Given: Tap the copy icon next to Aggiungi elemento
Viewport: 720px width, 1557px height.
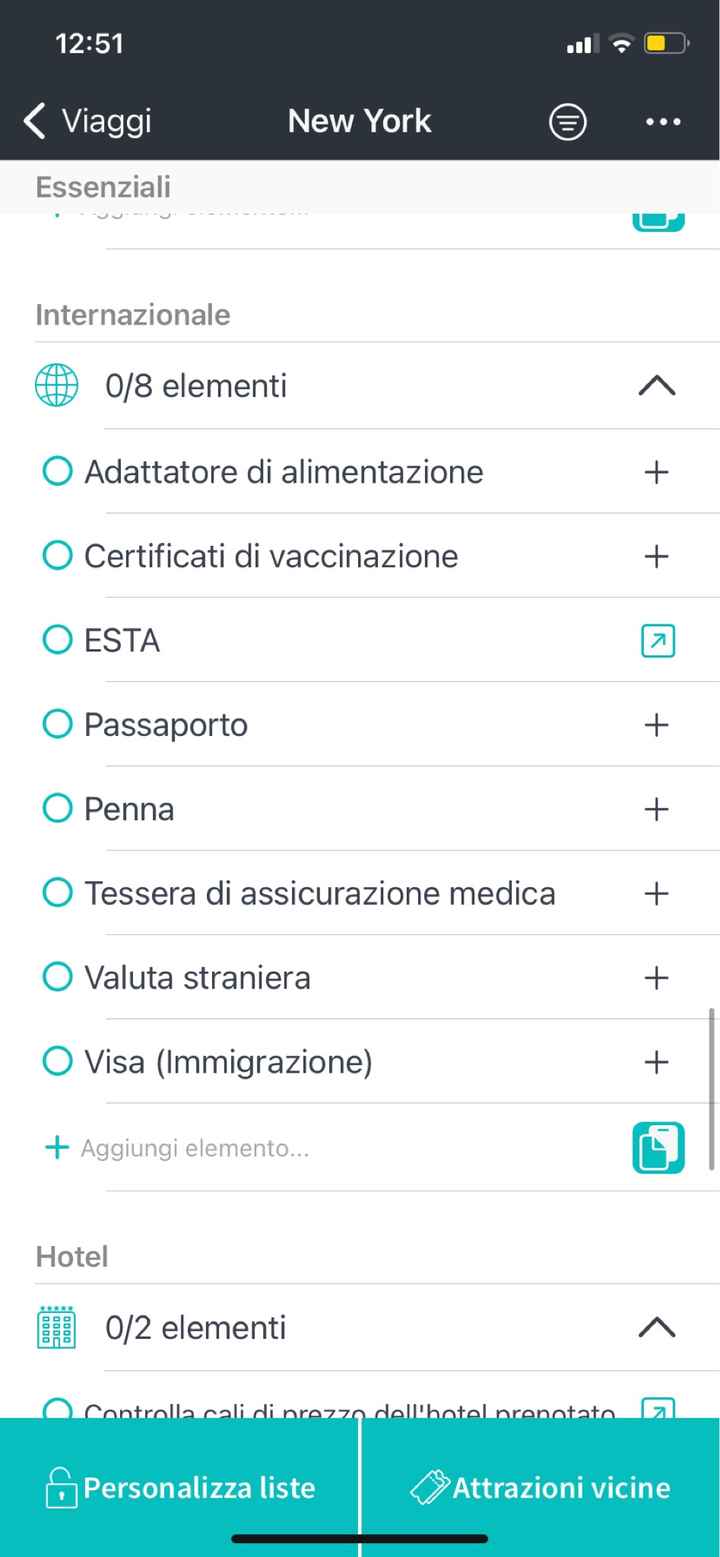Looking at the screenshot, I should tap(658, 1147).
